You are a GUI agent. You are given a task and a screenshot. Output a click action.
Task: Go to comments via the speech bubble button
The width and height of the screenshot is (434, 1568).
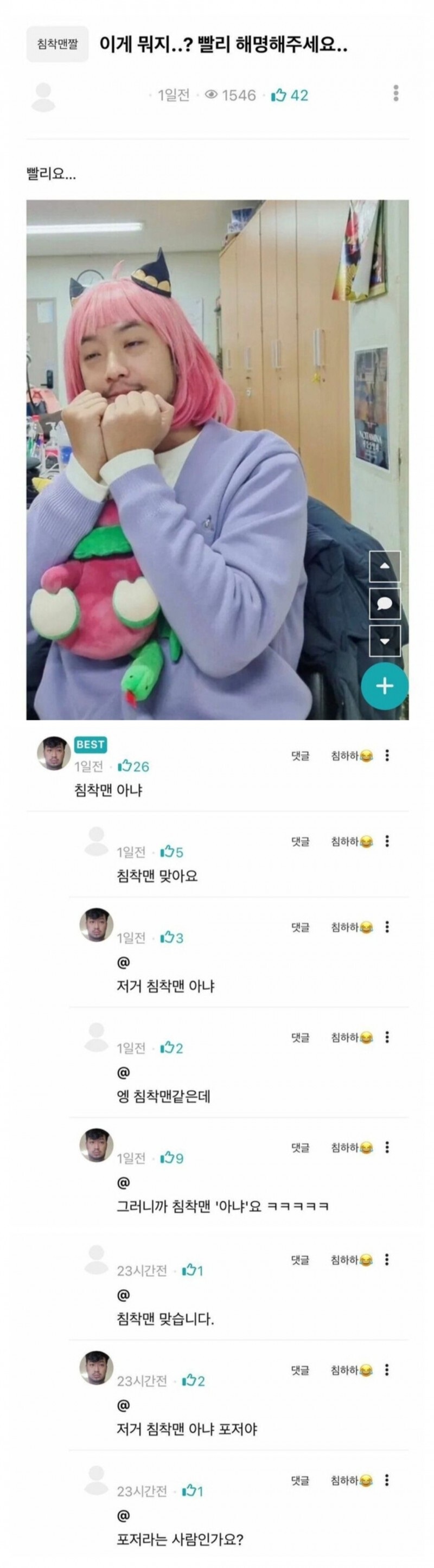[x=385, y=603]
